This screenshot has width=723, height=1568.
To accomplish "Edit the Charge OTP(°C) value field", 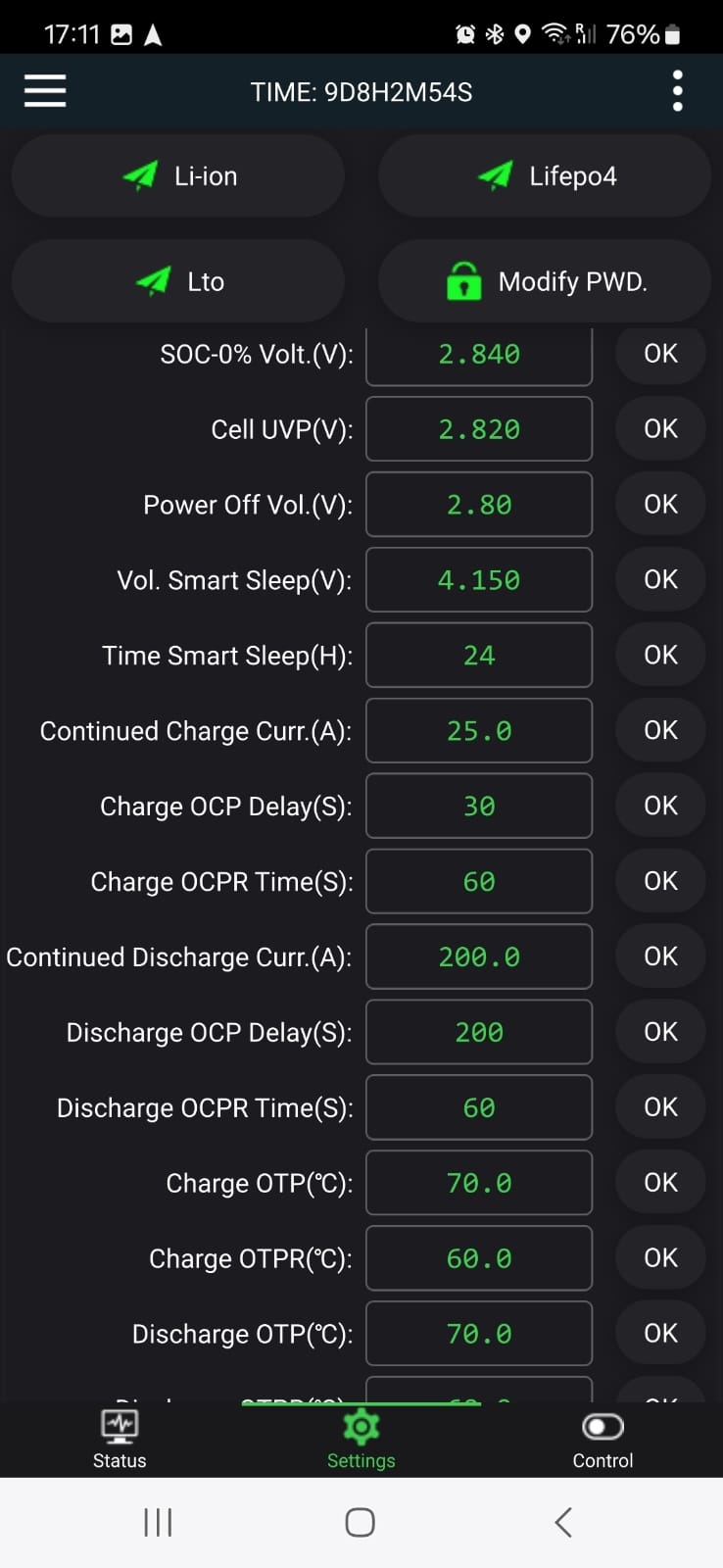I will 479,1183.
